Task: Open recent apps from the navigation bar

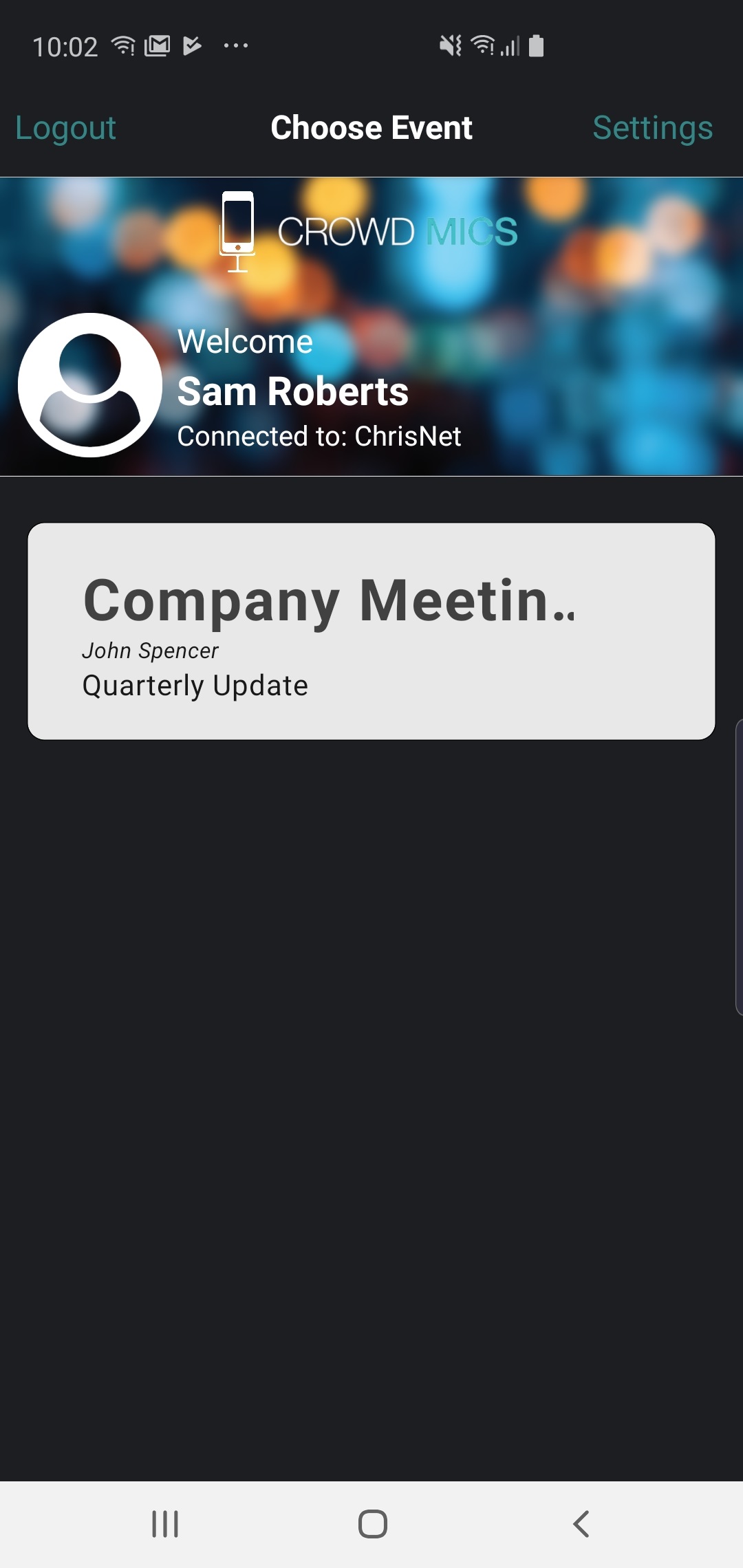Action: (x=165, y=1524)
